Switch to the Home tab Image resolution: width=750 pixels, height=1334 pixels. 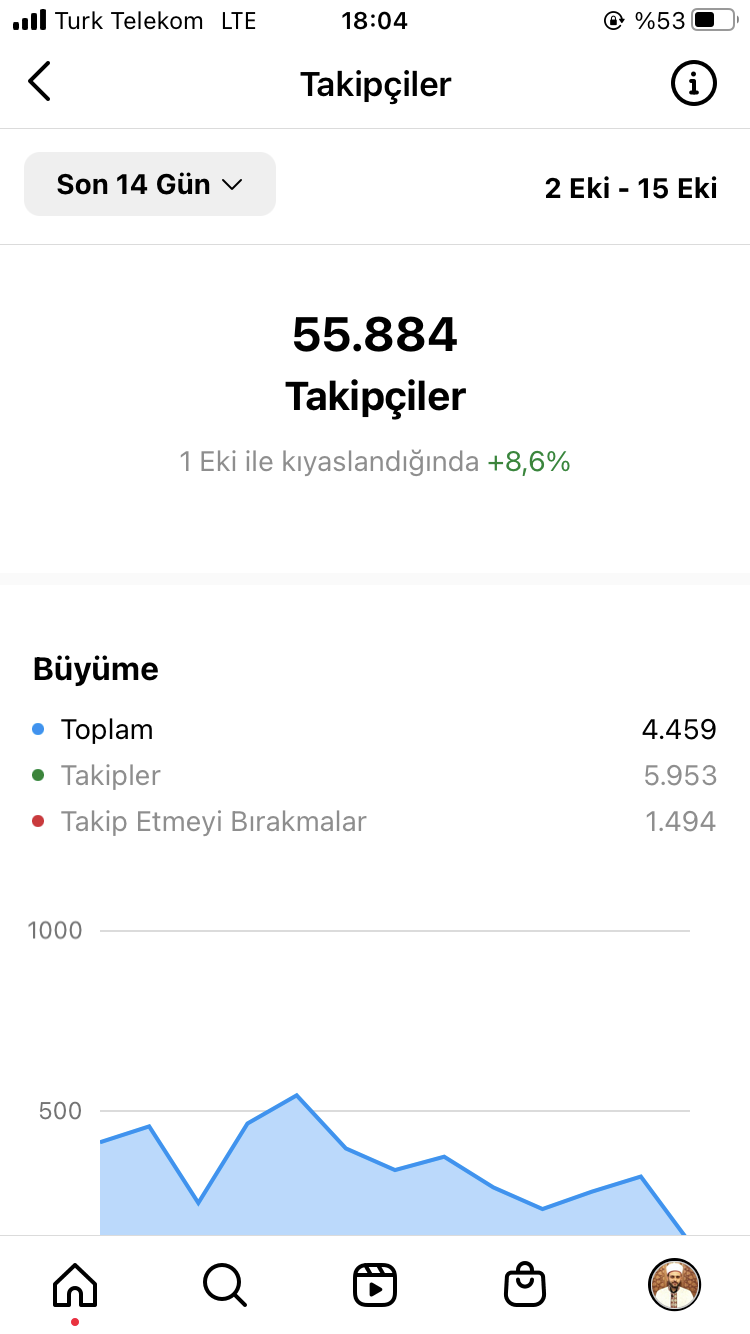click(x=75, y=1284)
